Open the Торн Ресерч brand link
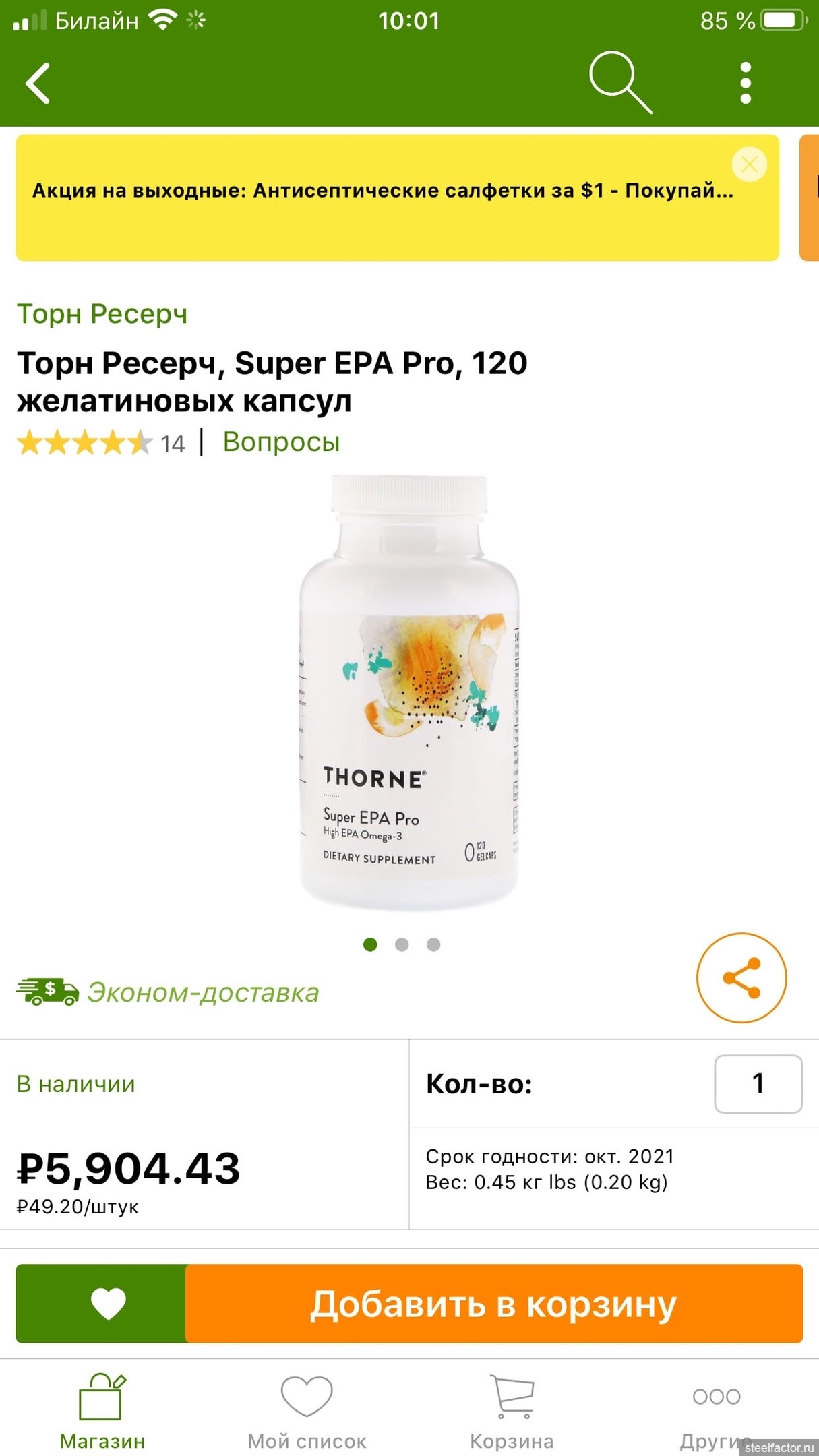This screenshot has height=1456, width=819. pos(102,313)
